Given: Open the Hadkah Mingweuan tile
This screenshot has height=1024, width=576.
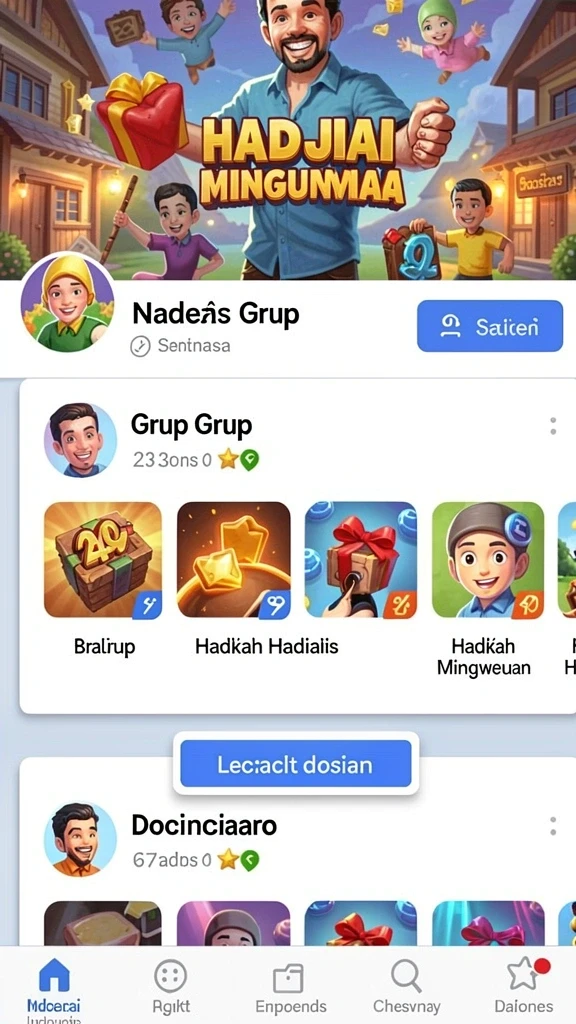Looking at the screenshot, I should point(488,560).
